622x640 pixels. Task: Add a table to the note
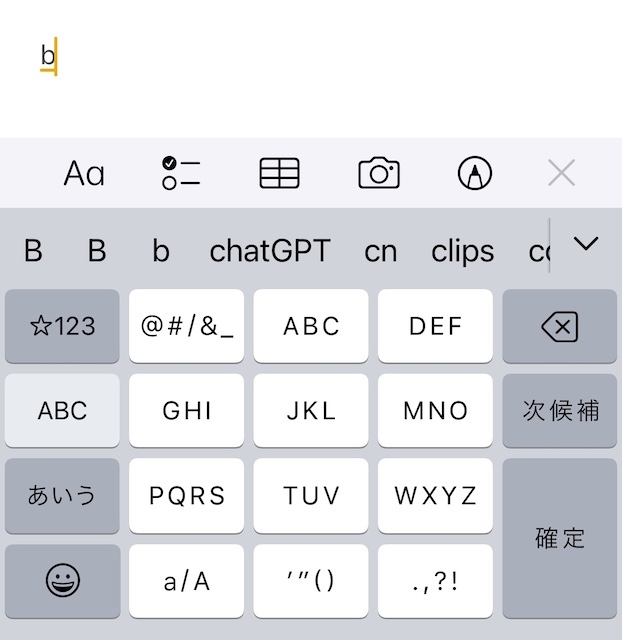pyautogui.click(x=280, y=174)
